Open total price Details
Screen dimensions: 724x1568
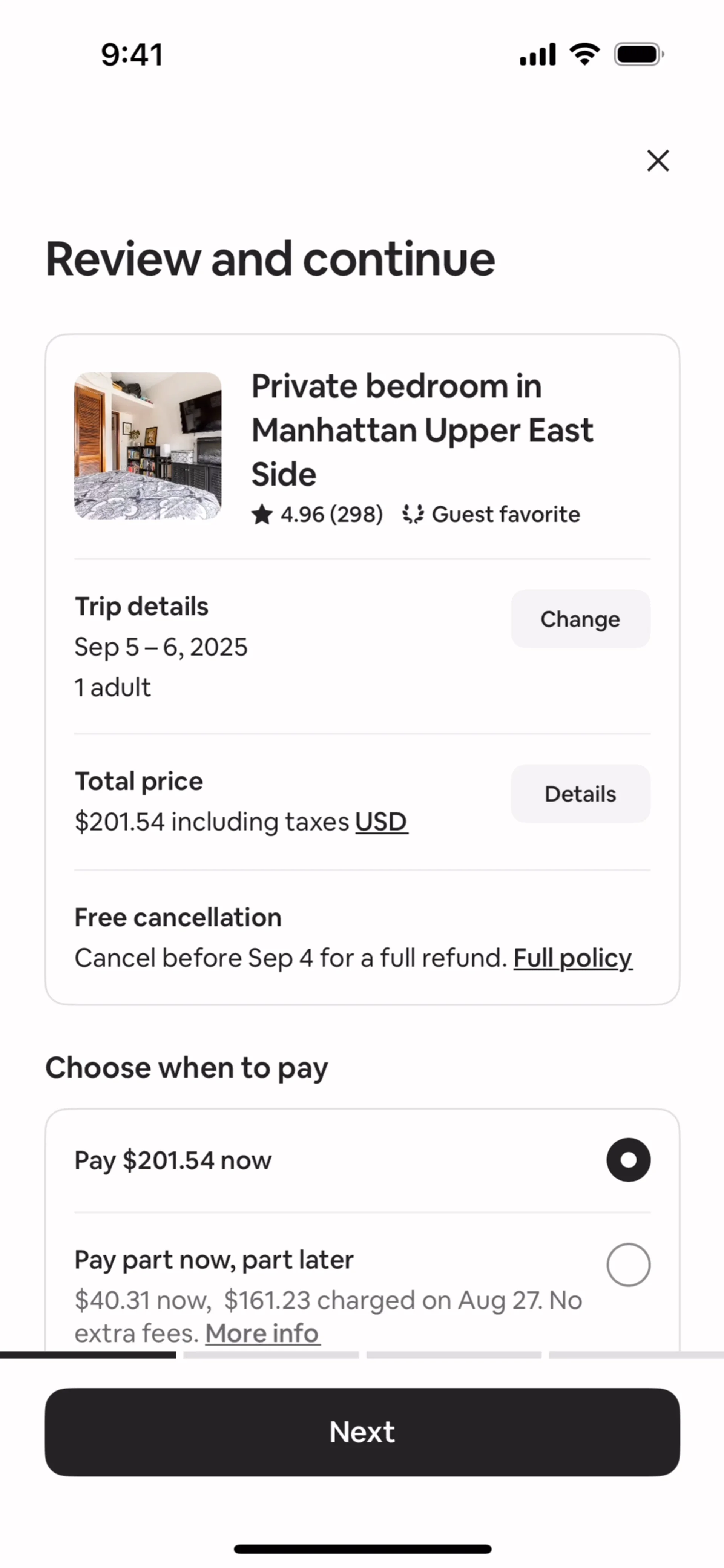coord(580,794)
